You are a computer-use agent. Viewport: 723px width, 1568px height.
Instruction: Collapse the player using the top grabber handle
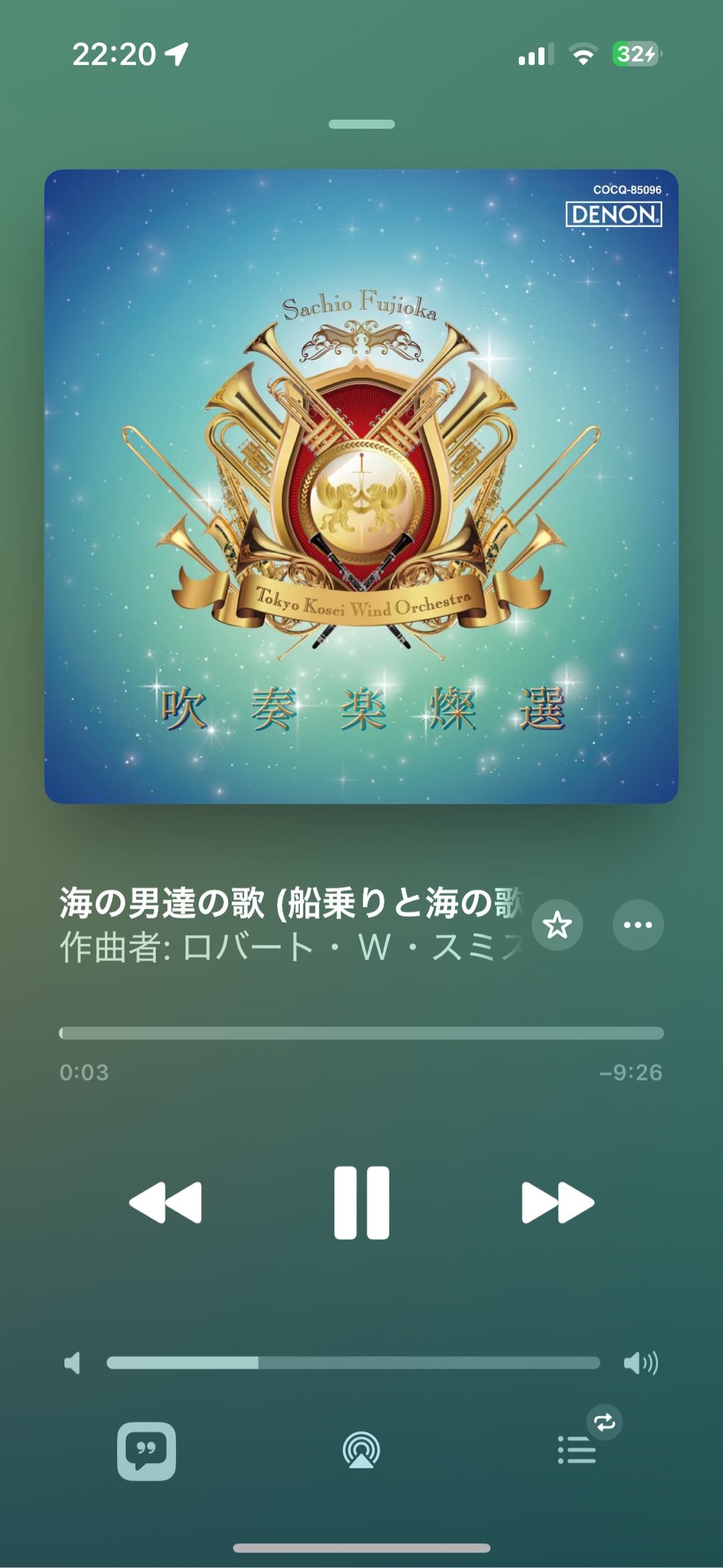[x=361, y=123]
